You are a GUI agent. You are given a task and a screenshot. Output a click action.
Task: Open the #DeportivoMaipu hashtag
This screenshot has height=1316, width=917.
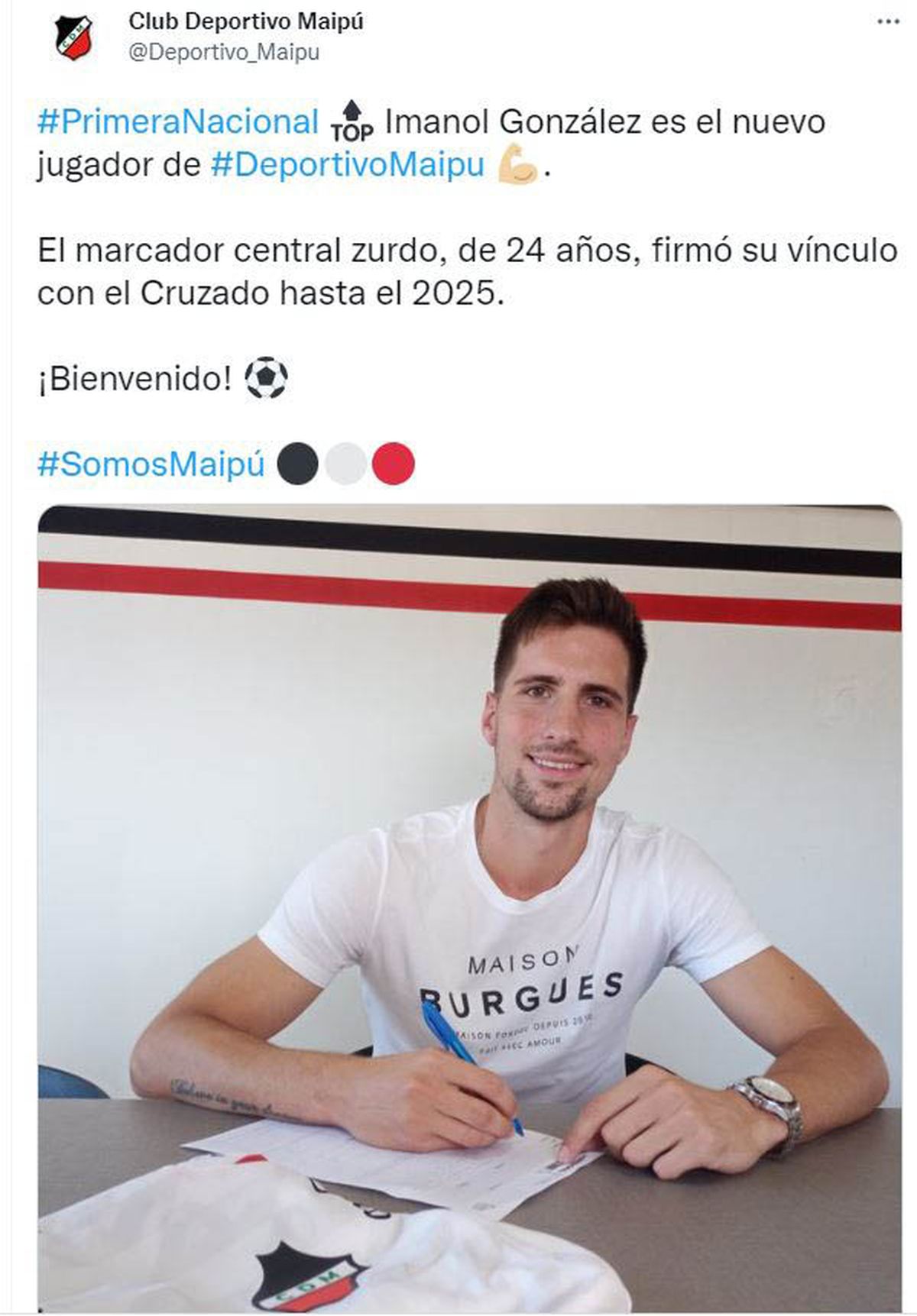(348, 165)
